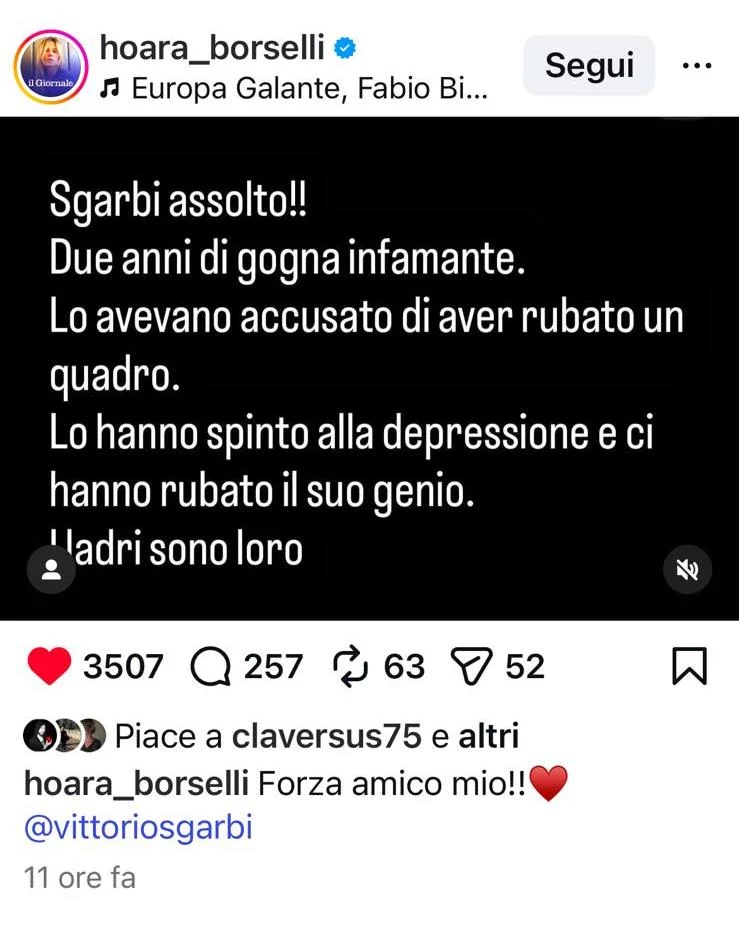Open the Europa Galante audio track
The height and width of the screenshot is (931, 739).
(308, 91)
